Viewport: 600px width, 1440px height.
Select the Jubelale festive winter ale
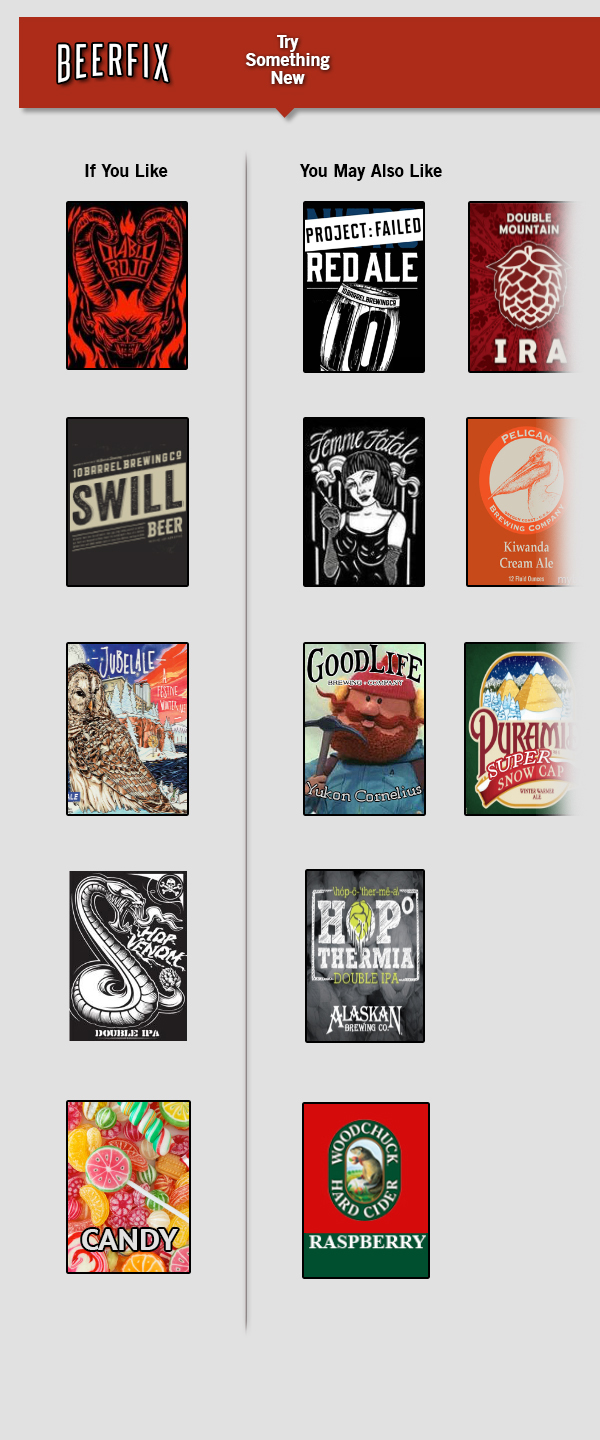click(127, 729)
